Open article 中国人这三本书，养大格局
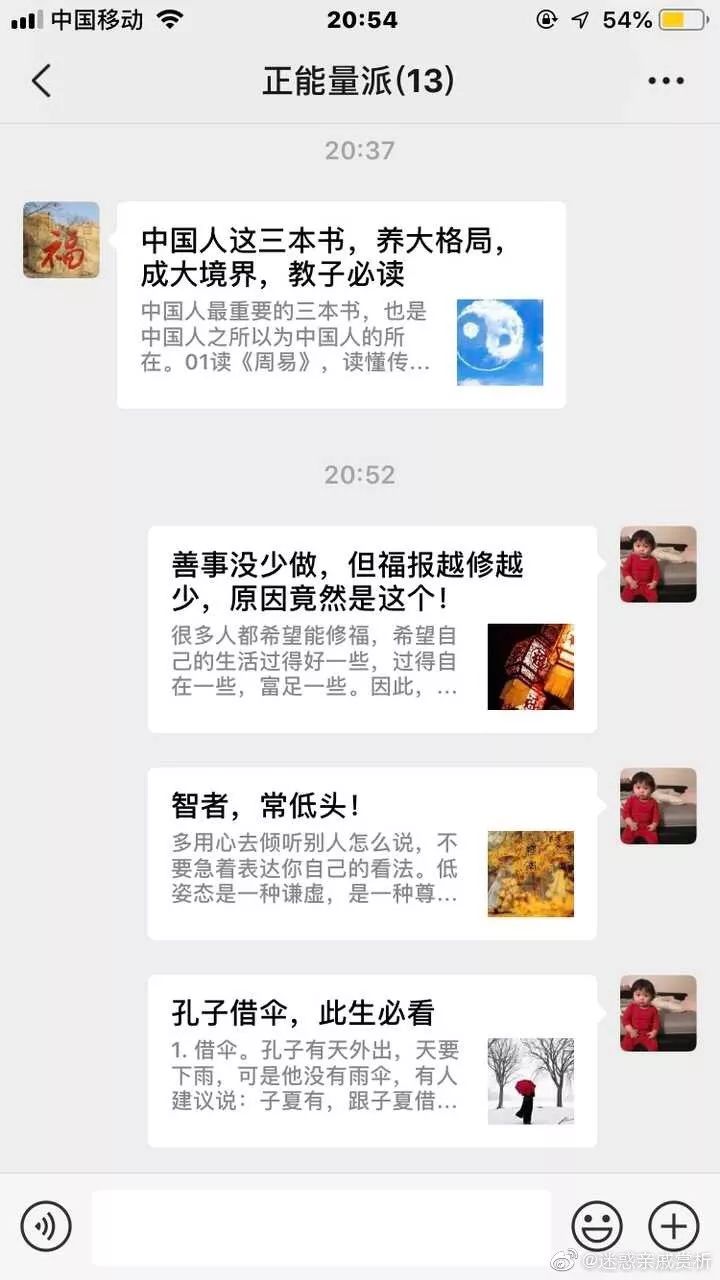720x1280 pixels. (341, 305)
